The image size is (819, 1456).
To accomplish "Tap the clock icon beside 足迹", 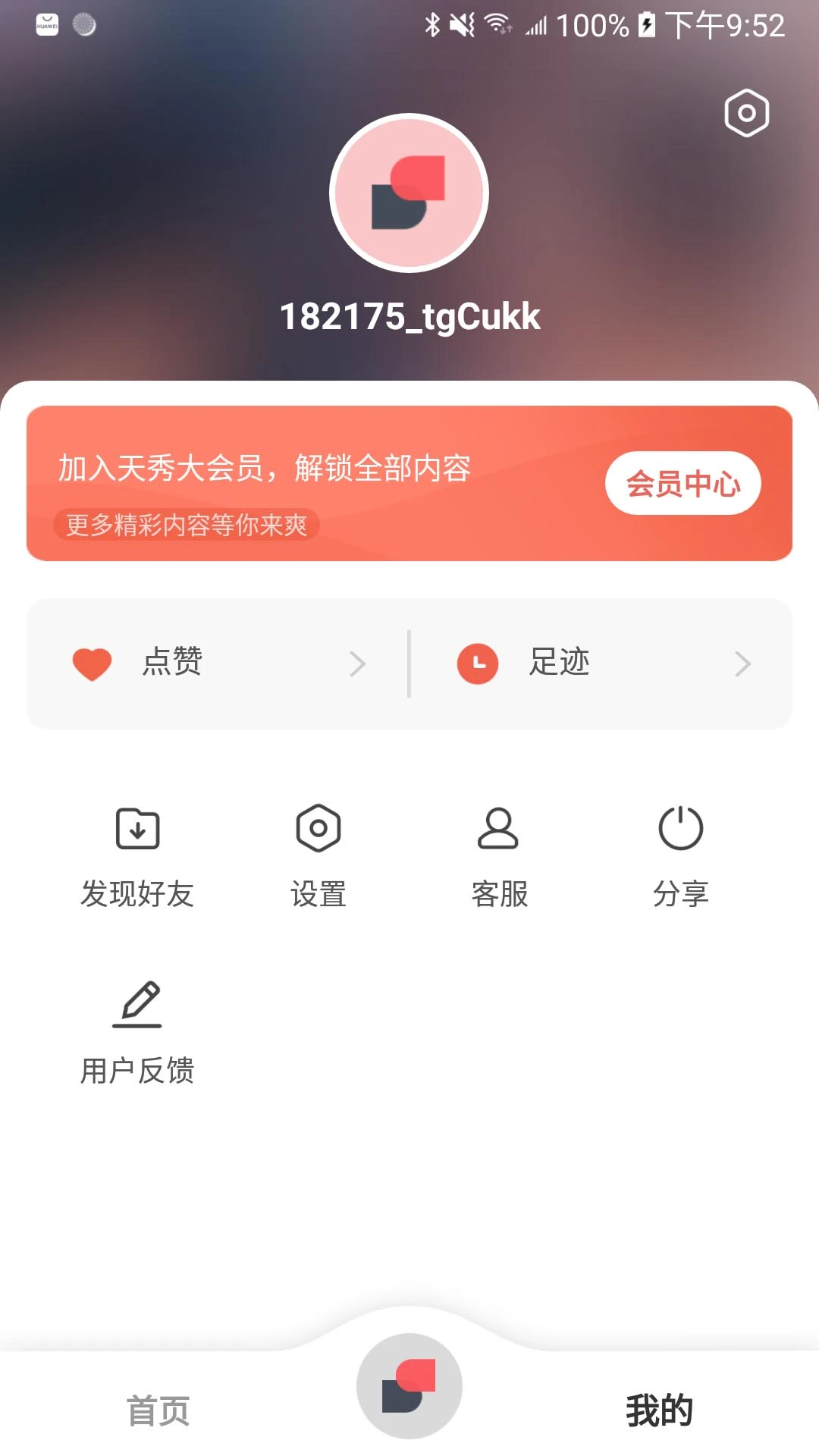I will (477, 663).
